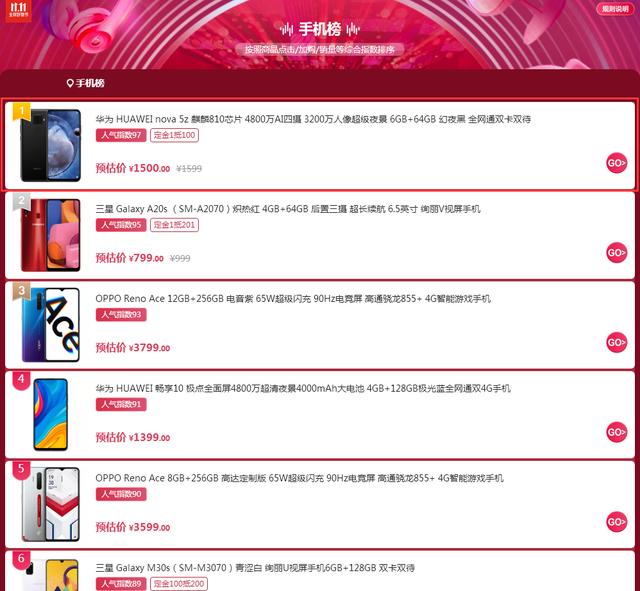Open the 规则说明 rules button
Viewport: 640px width, 591px height.
[614, 9]
